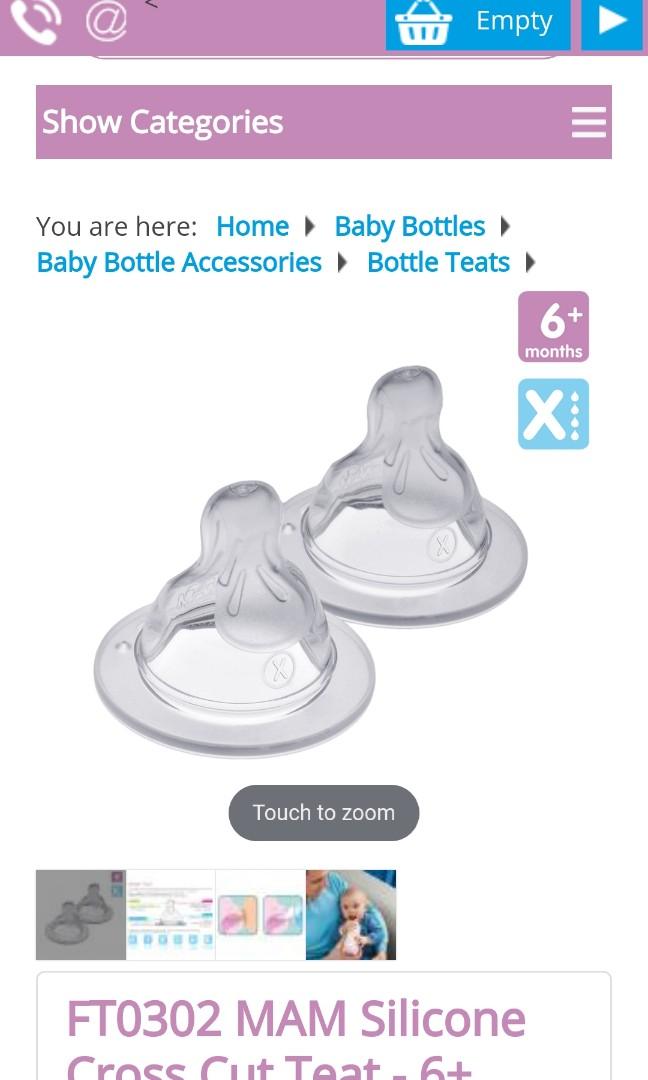
Task: Open Baby Bottle Accessories breadcrumb
Action: tap(179, 263)
